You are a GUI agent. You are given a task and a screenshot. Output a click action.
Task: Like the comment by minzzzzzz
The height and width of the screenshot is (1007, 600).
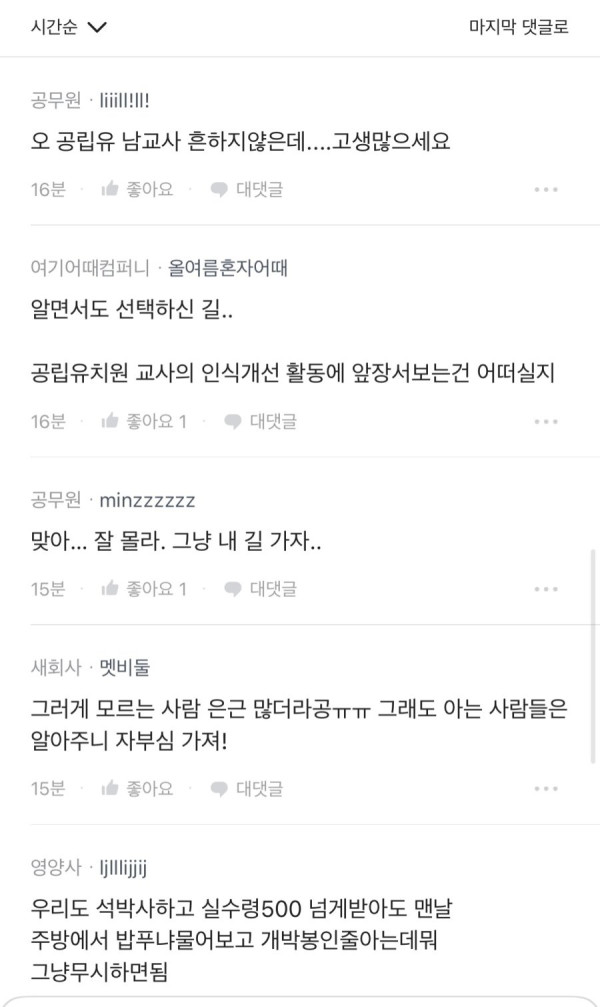point(144,589)
